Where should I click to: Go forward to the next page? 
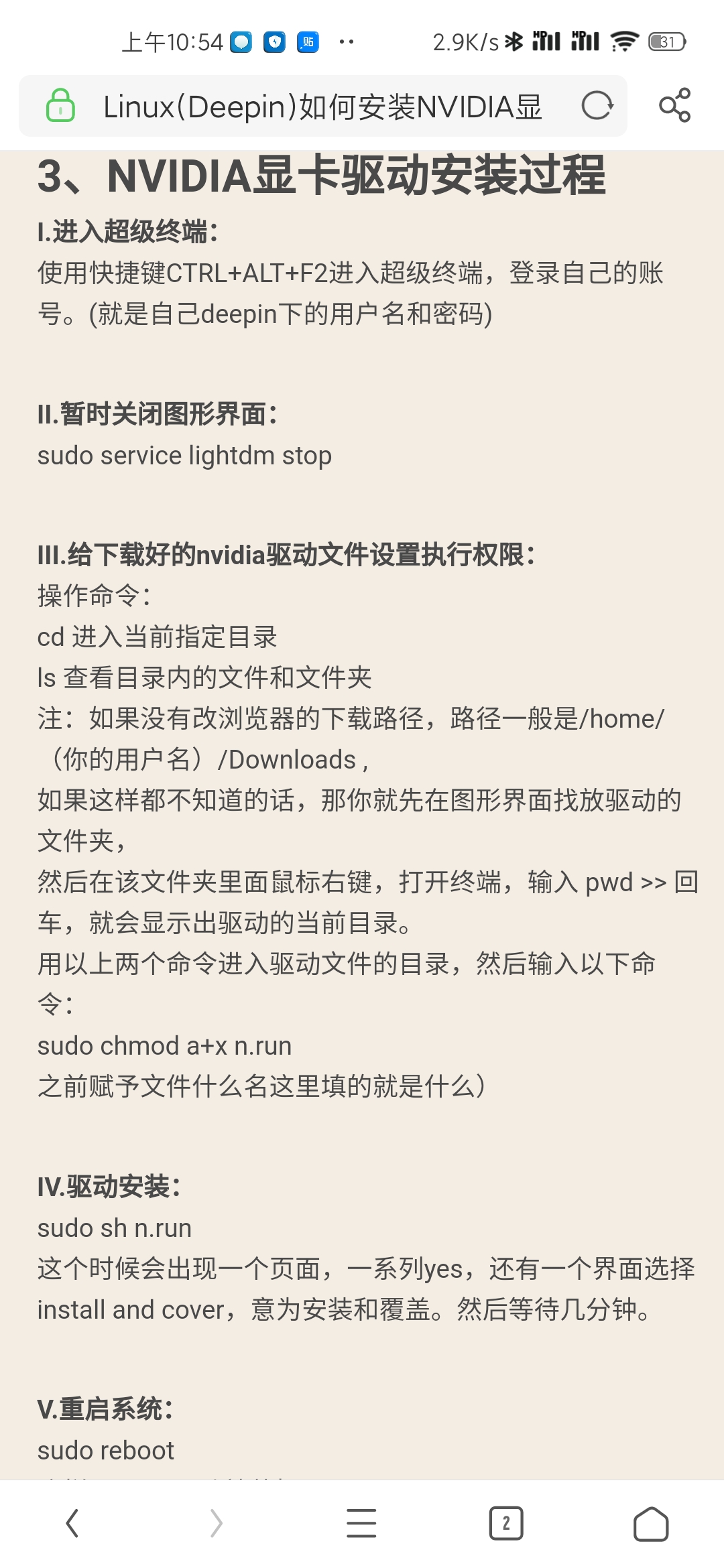click(216, 1523)
